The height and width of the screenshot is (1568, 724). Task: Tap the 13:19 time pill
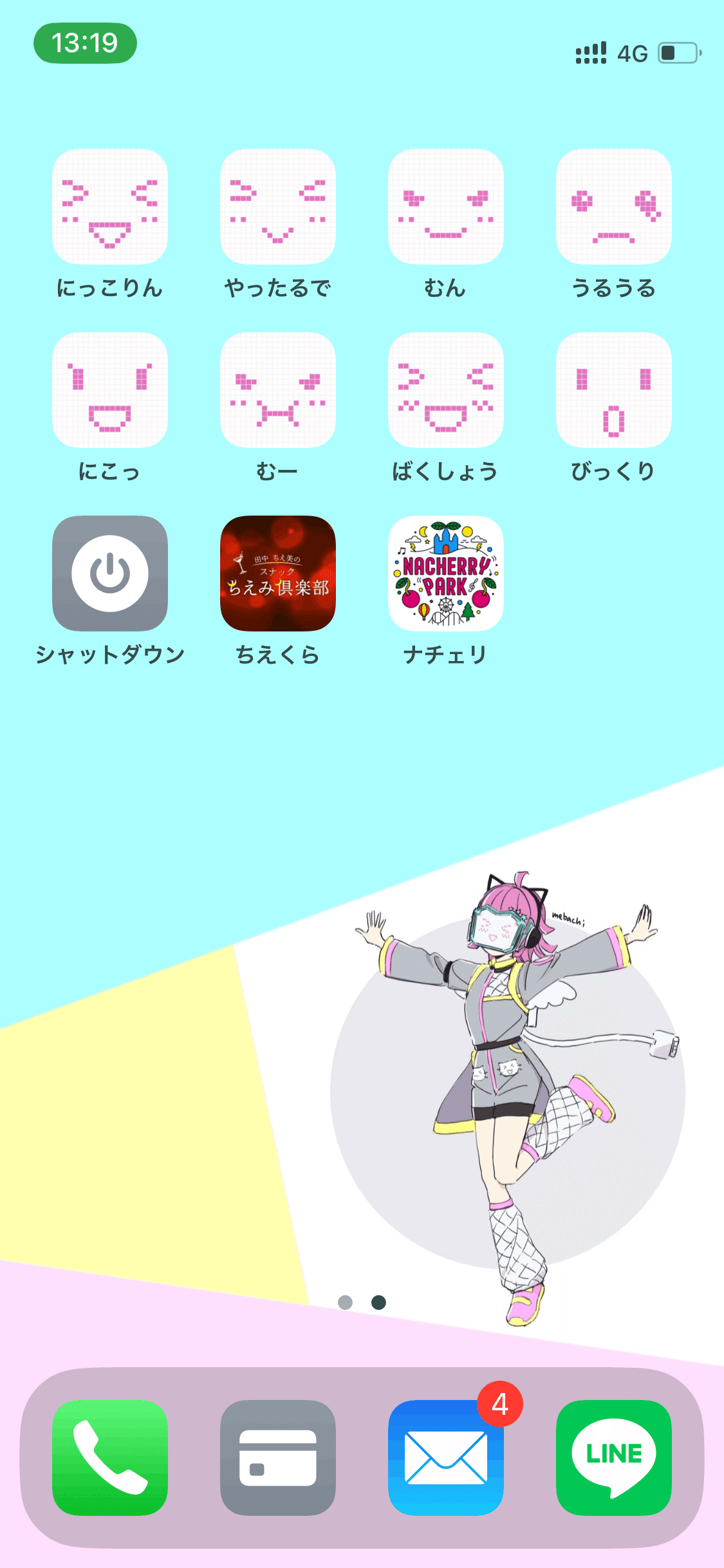coord(85,43)
